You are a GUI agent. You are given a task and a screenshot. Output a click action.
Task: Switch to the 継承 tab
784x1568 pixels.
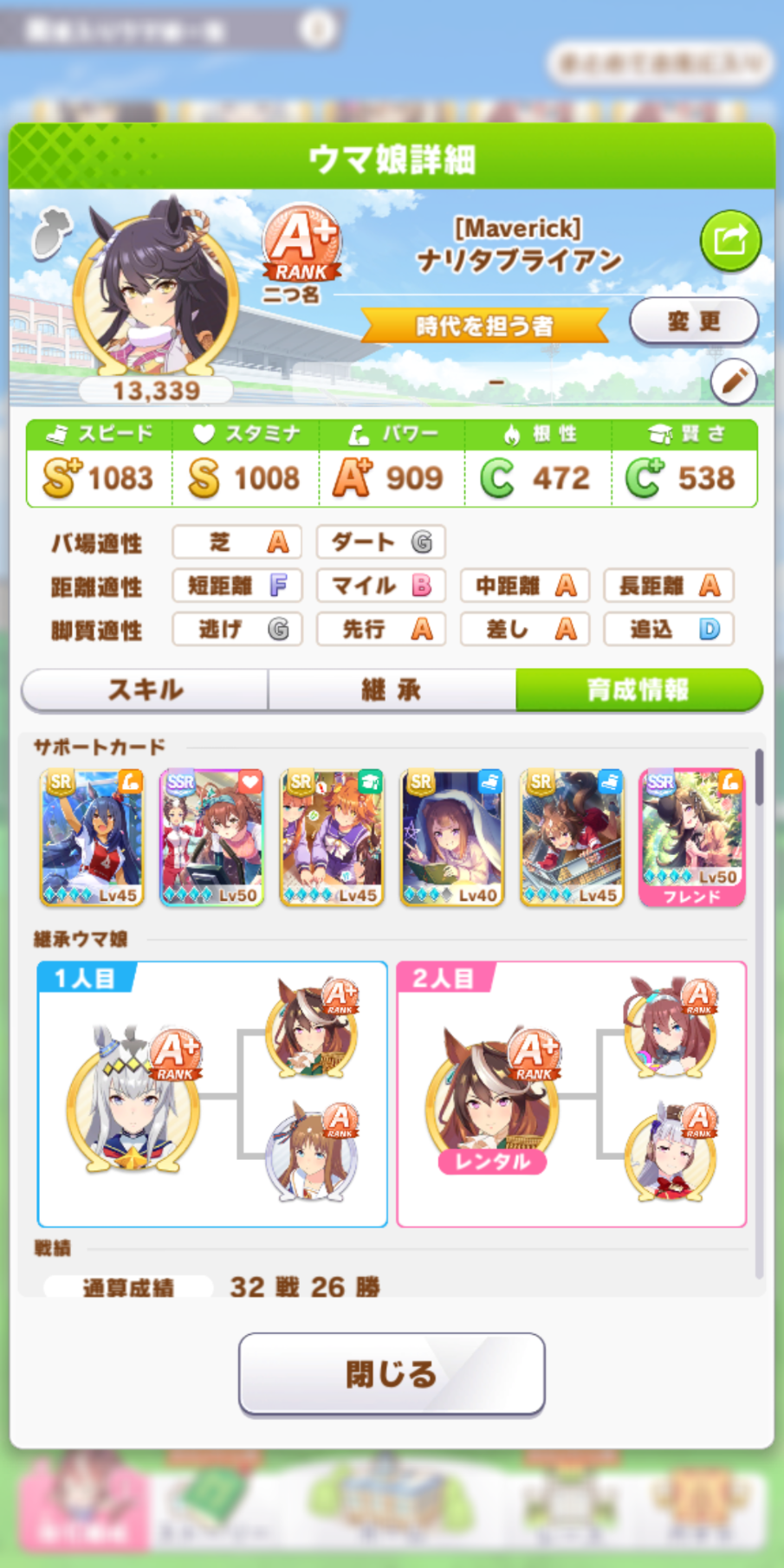tap(392, 690)
